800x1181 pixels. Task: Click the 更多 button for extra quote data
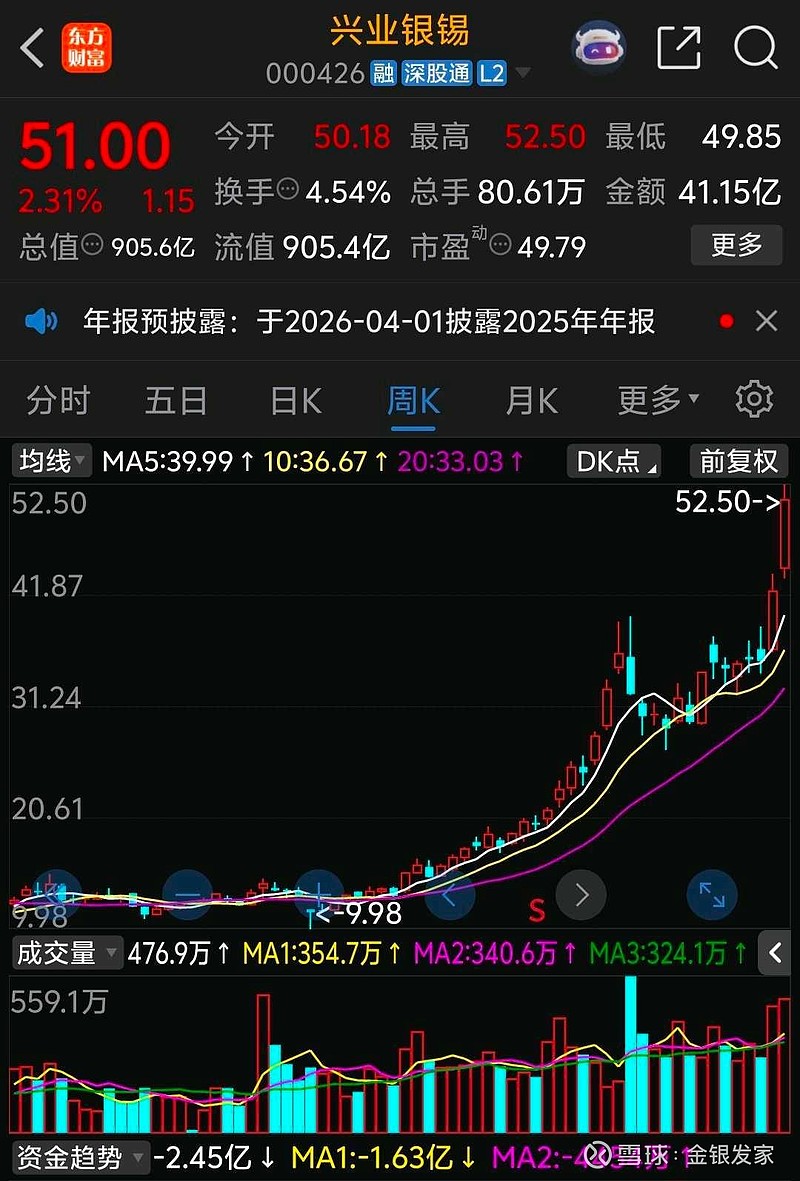click(736, 246)
